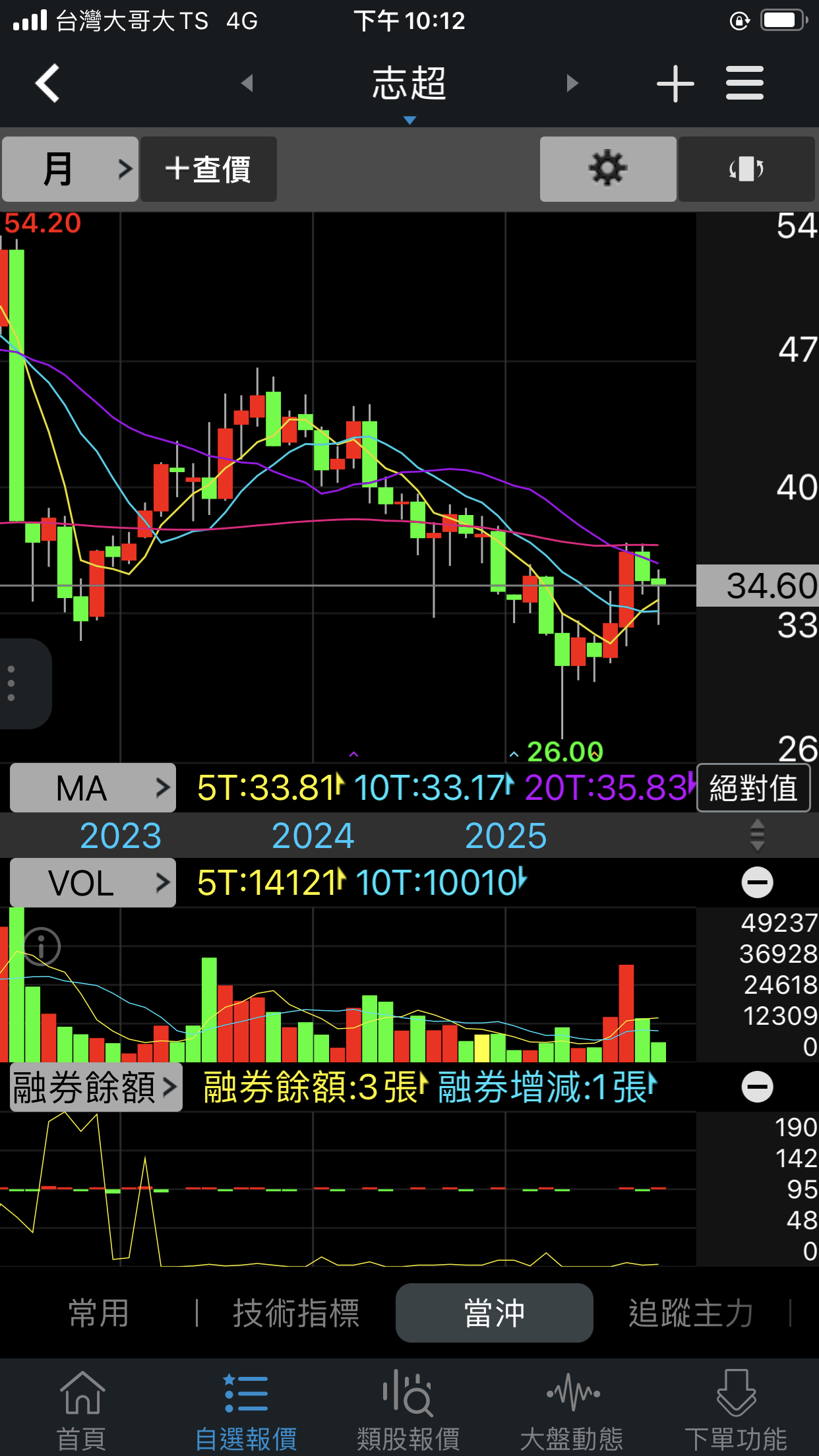
Task: Tap the +查價 button
Action: coord(208,169)
